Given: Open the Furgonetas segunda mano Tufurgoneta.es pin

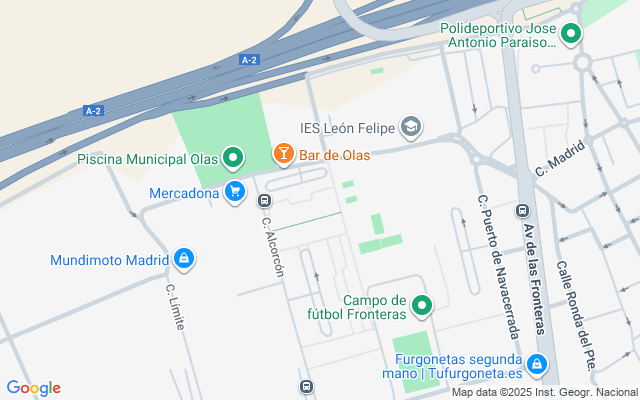Looking at the screenshot, I should coord(538,364).
